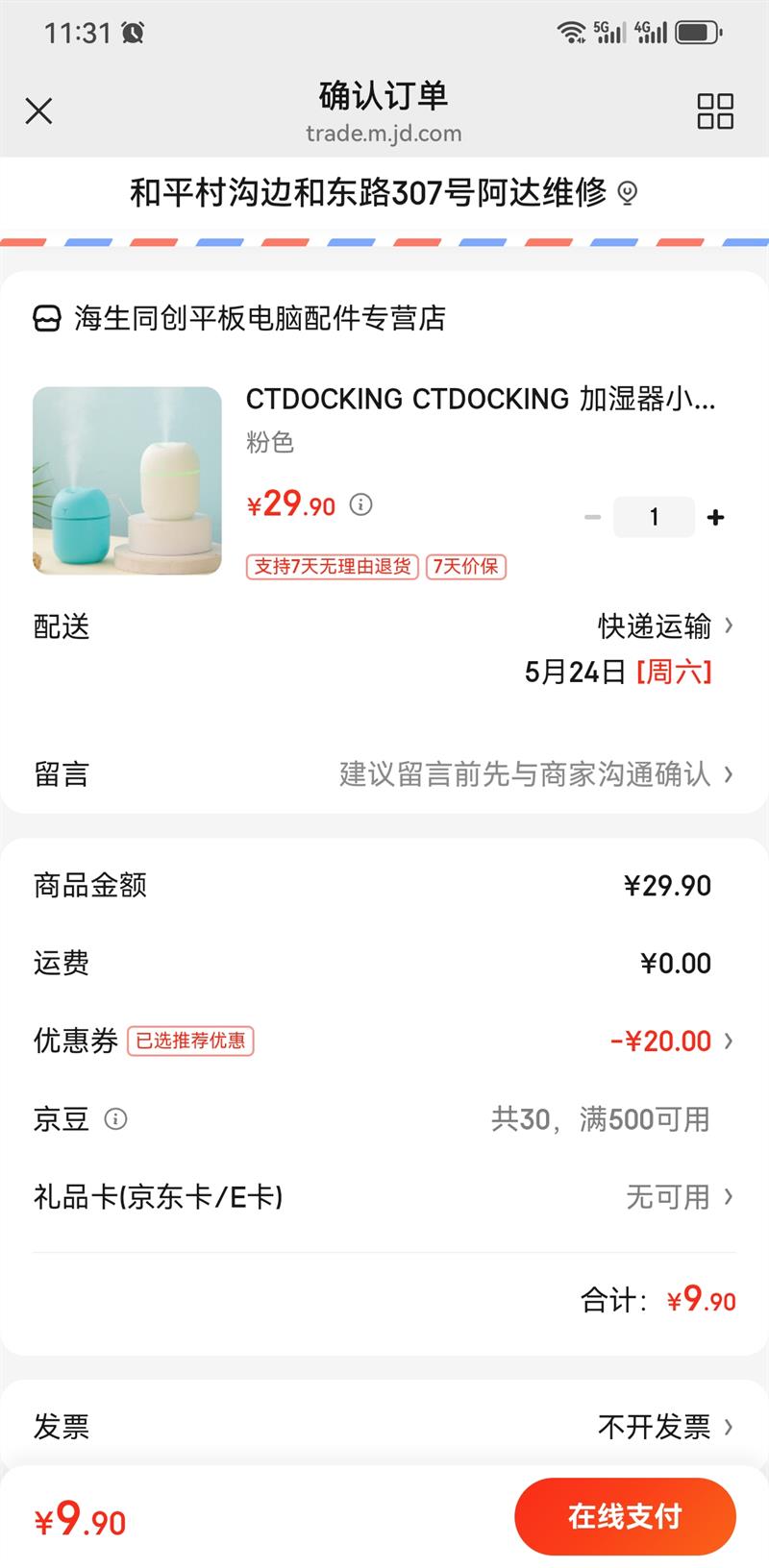Open the four-square grid menu
Screen dimensions: 769x1568
click(715, 111)
